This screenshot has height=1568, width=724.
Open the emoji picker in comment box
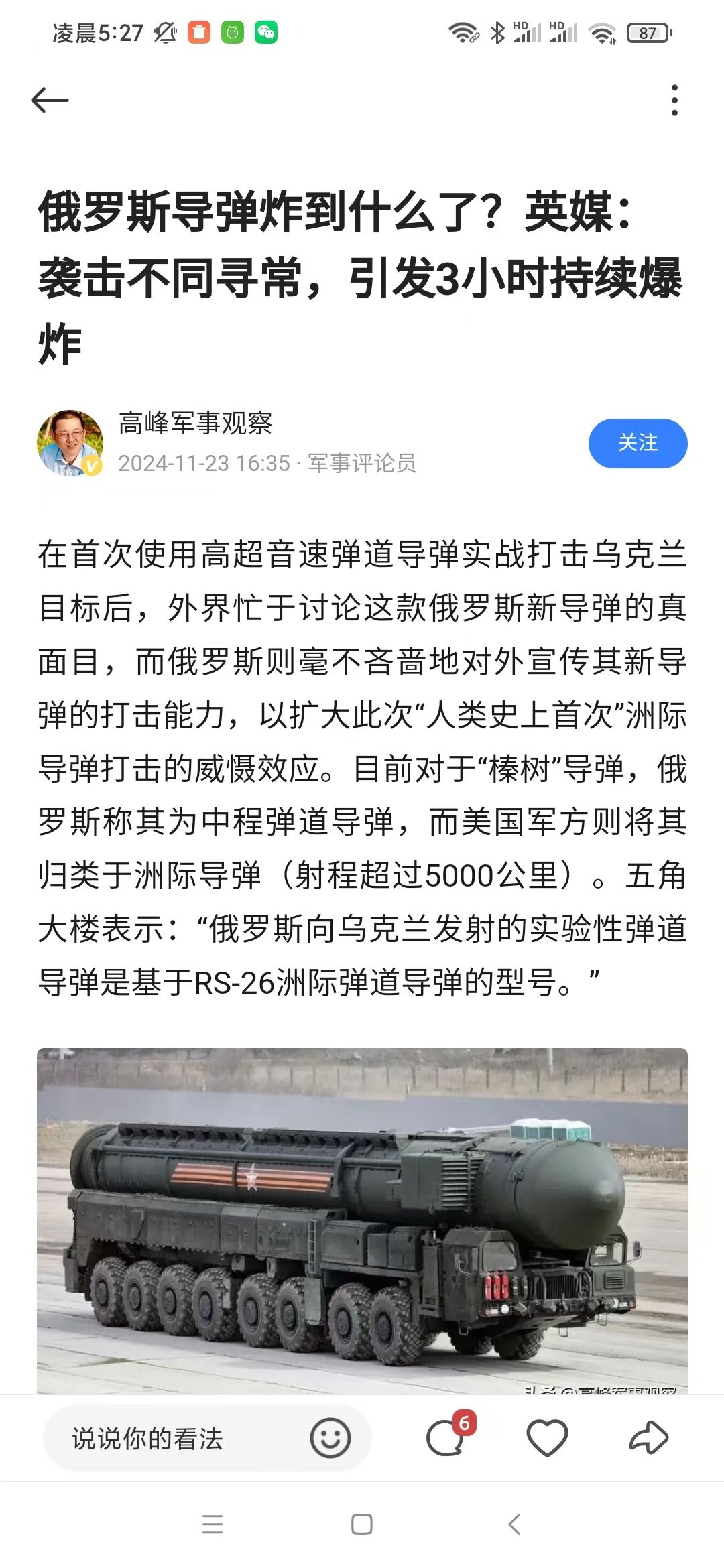click(330, 1439)
